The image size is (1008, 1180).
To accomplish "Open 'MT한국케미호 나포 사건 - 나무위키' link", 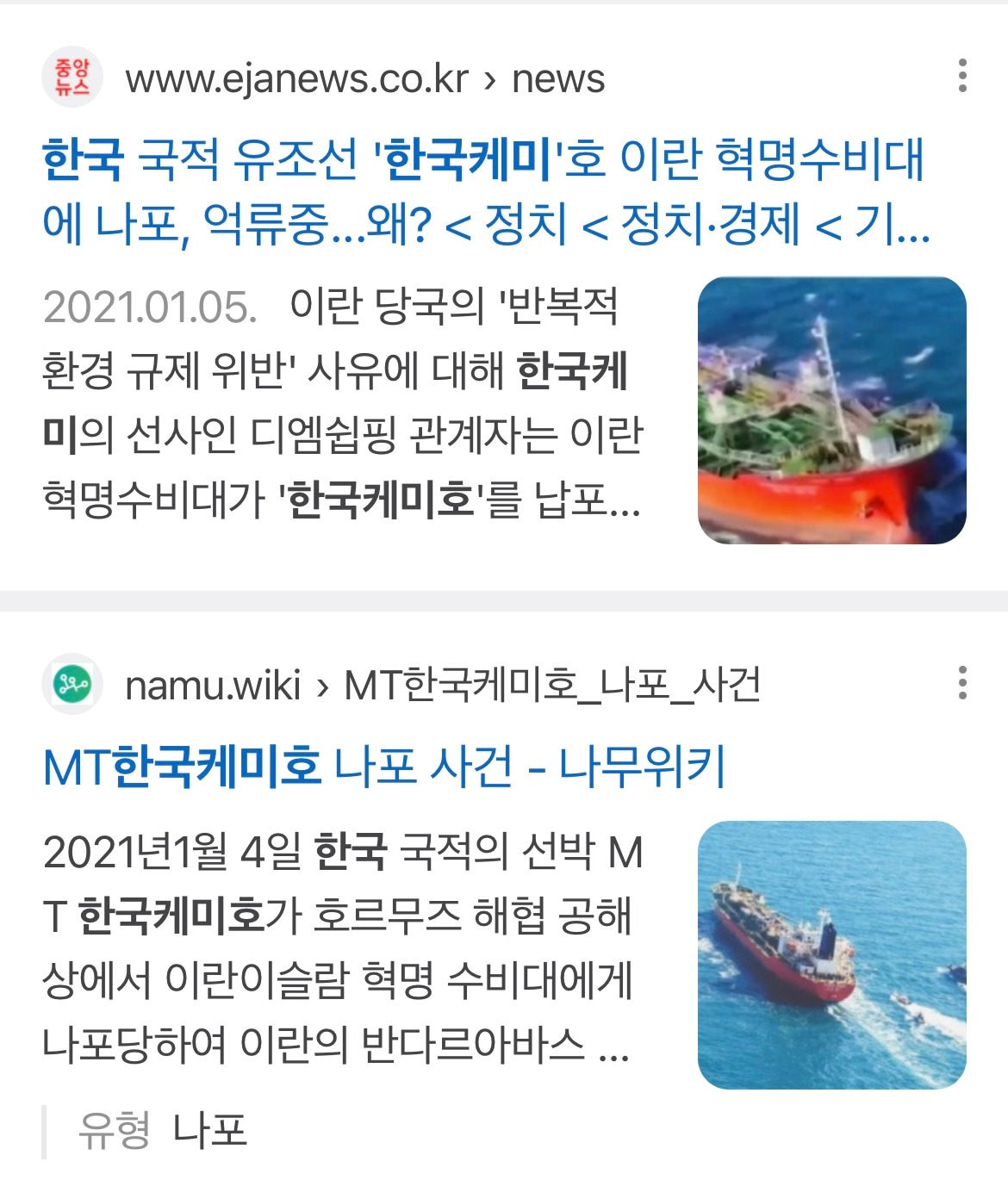I will [384, 766].
